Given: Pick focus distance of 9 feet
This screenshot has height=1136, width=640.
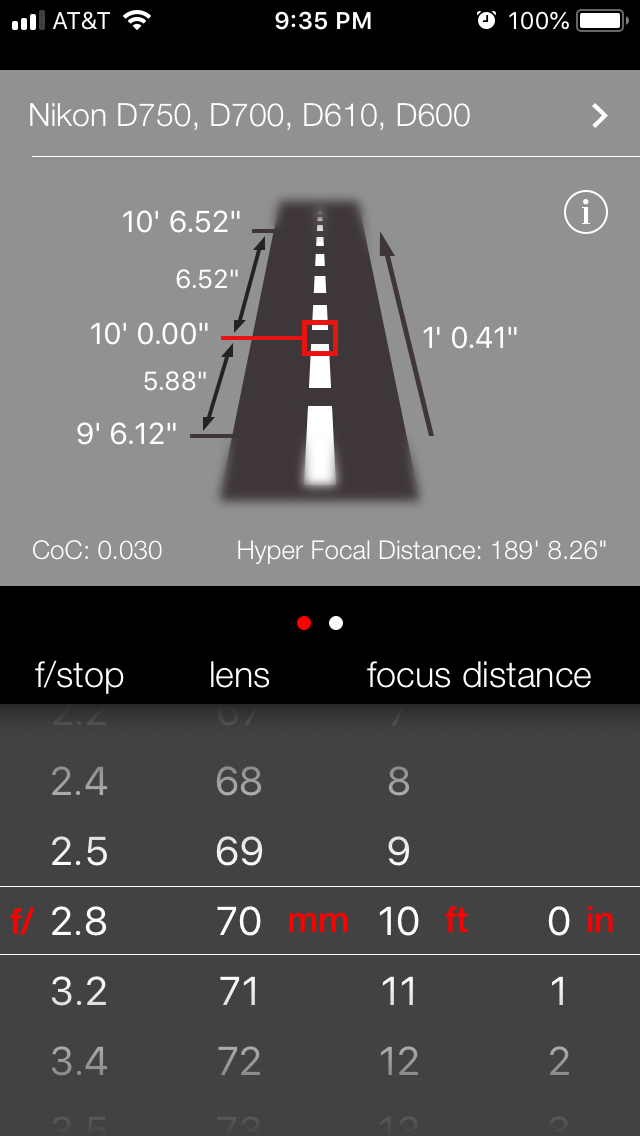Looking at the screenshot, I should click(398, 851).
